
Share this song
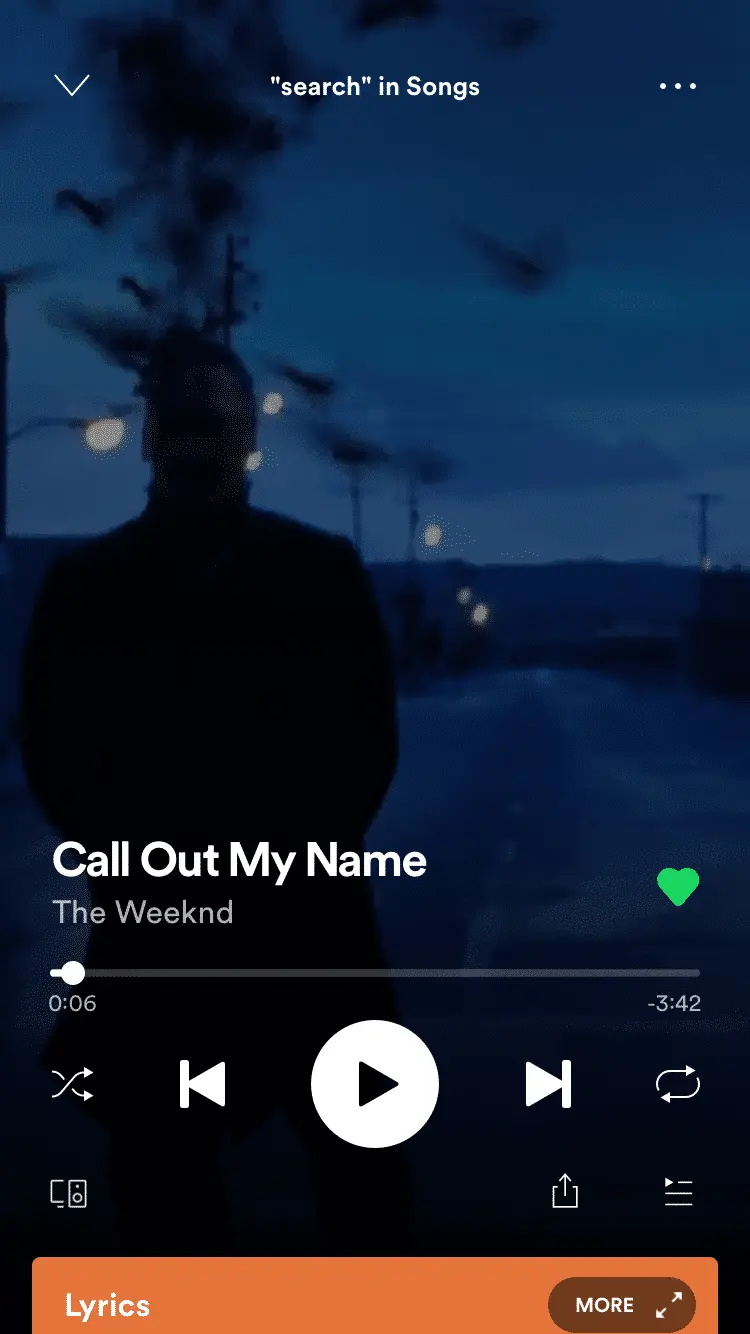[565, 1191]
